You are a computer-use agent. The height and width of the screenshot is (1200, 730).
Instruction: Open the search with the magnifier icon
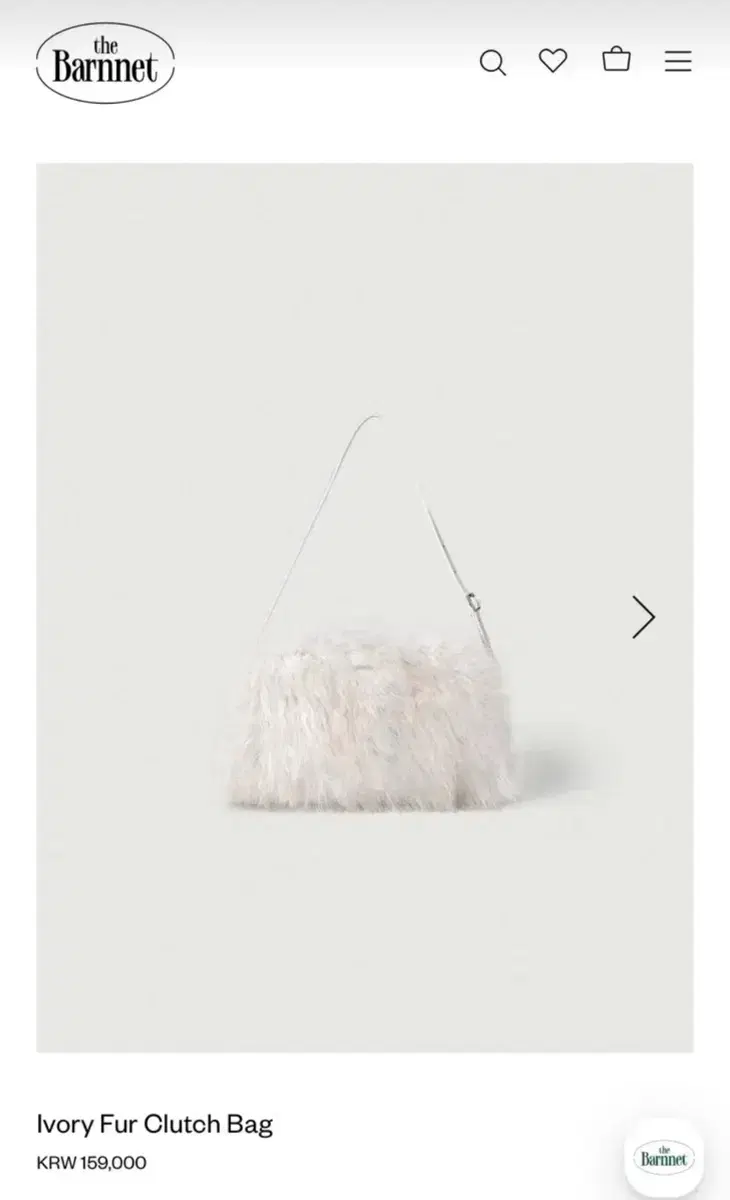coord(493,62)
